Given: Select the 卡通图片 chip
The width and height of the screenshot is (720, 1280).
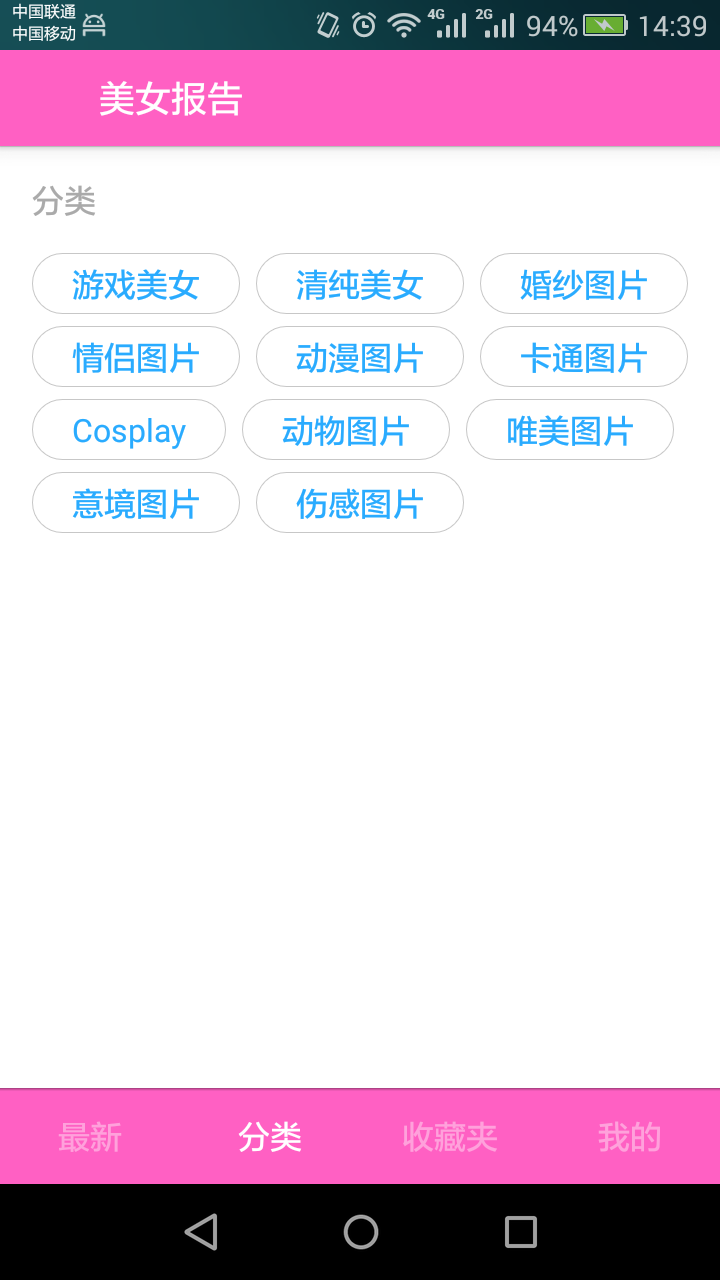Looking at the screenshot, I should (584, 357).
